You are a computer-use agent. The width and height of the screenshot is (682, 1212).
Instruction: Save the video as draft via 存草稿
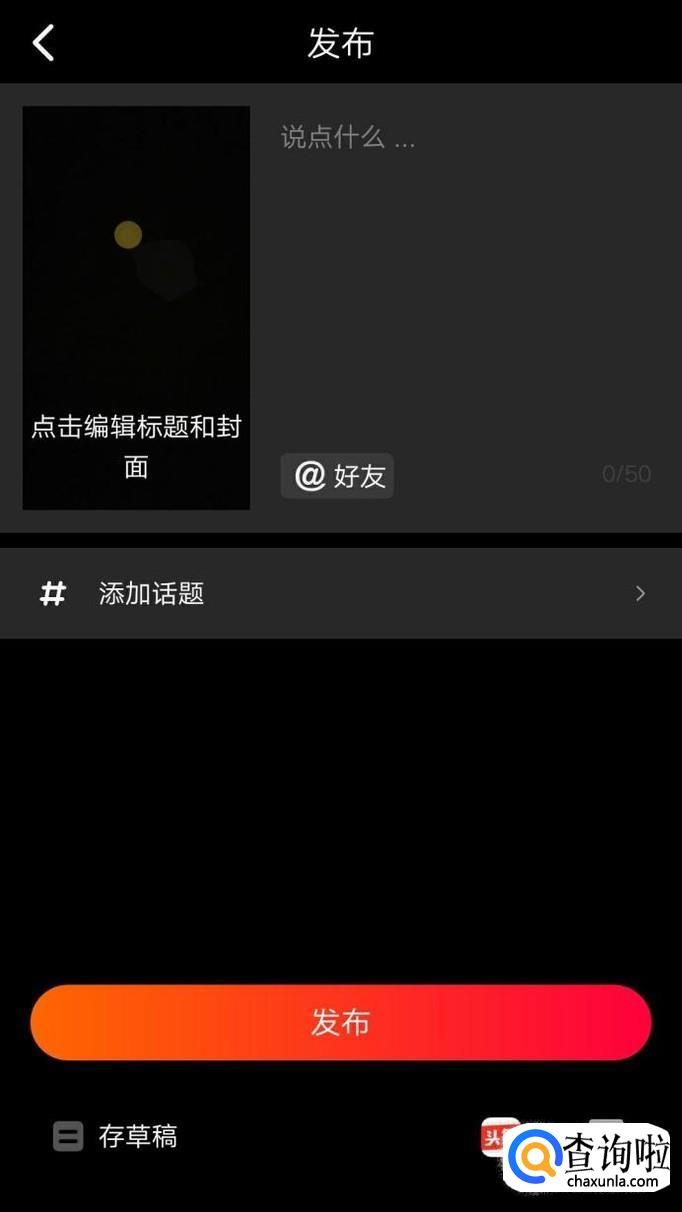coord(116,1136)
